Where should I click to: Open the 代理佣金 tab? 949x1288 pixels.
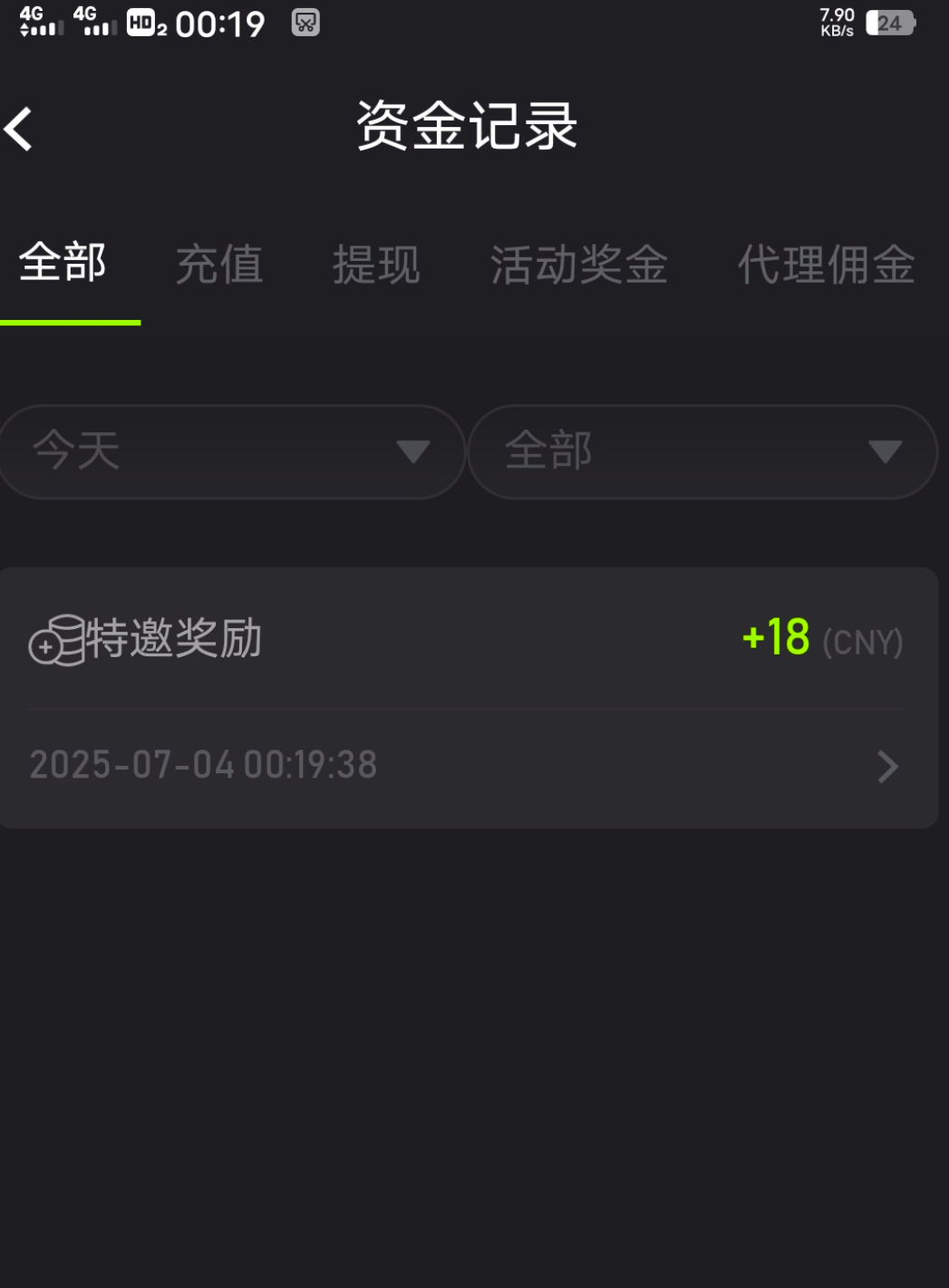826,266
